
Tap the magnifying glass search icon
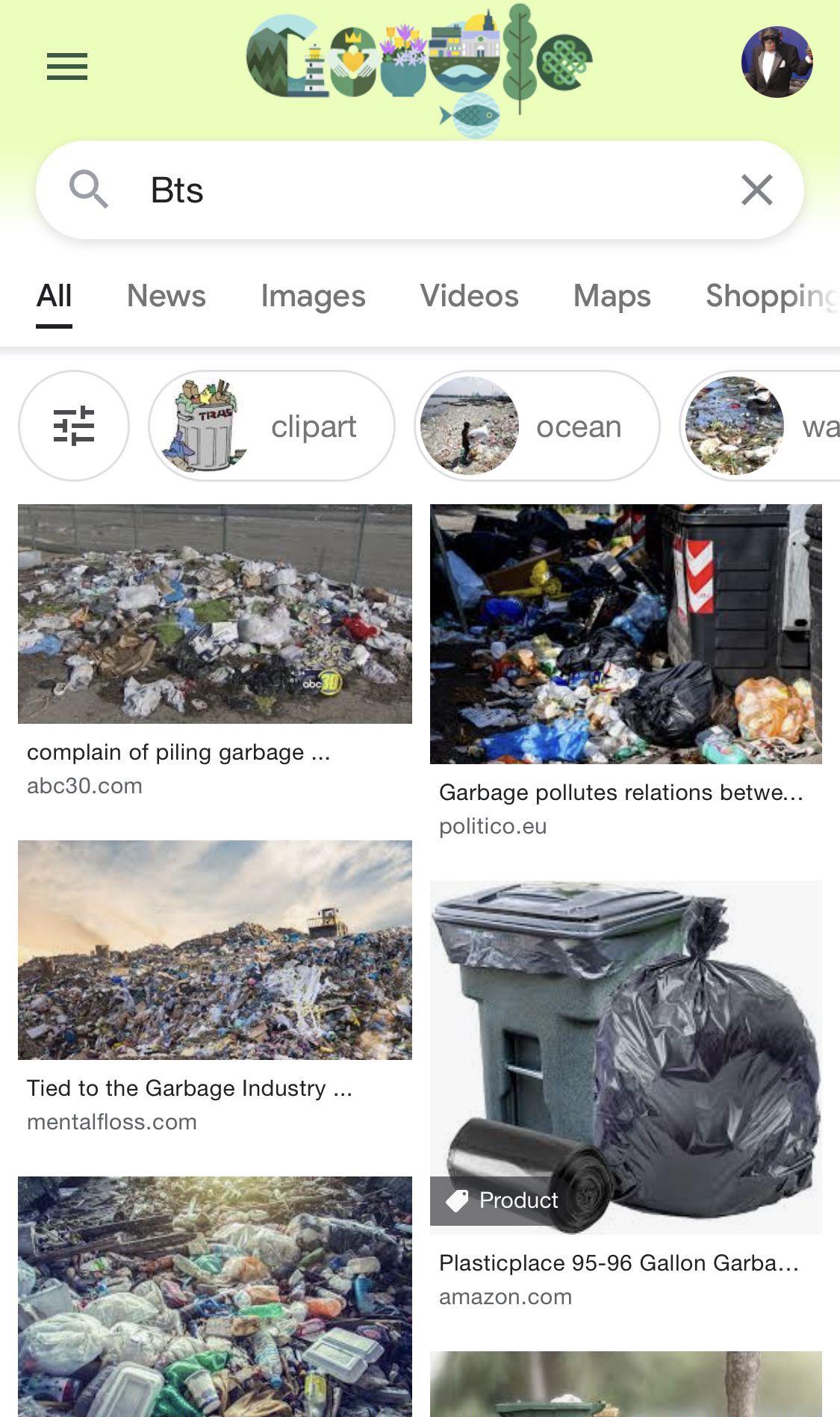coord(89,190)
